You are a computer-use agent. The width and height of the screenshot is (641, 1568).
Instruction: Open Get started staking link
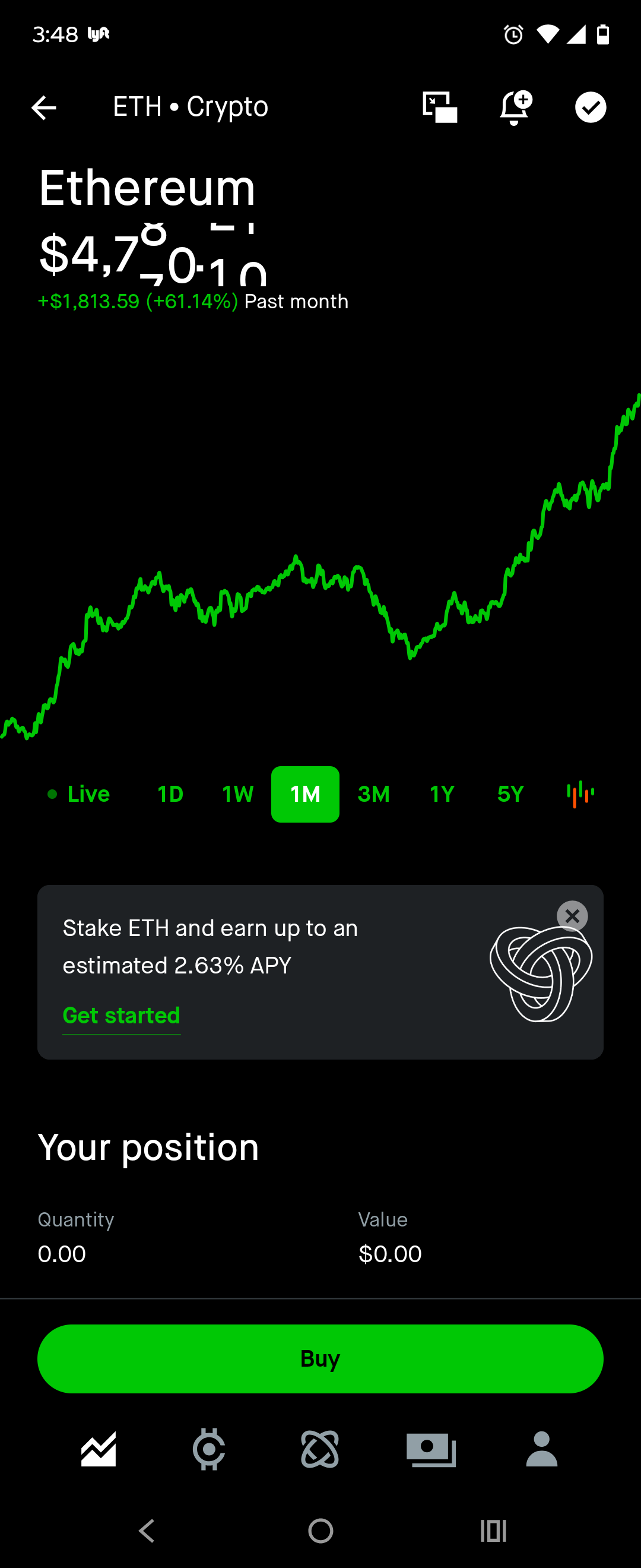122,1015
